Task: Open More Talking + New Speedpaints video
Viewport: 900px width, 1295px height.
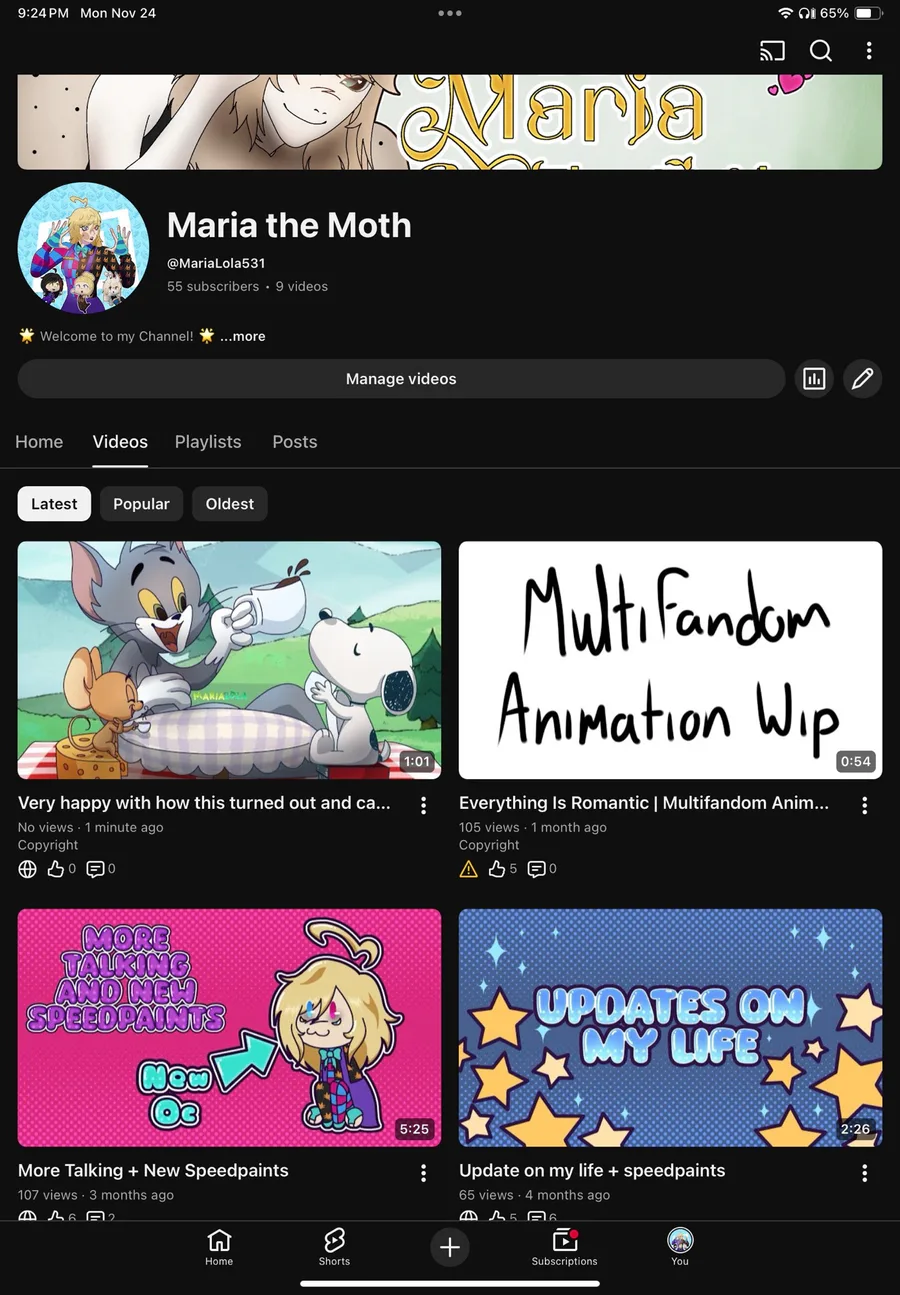Action: tap(229, 1027)
